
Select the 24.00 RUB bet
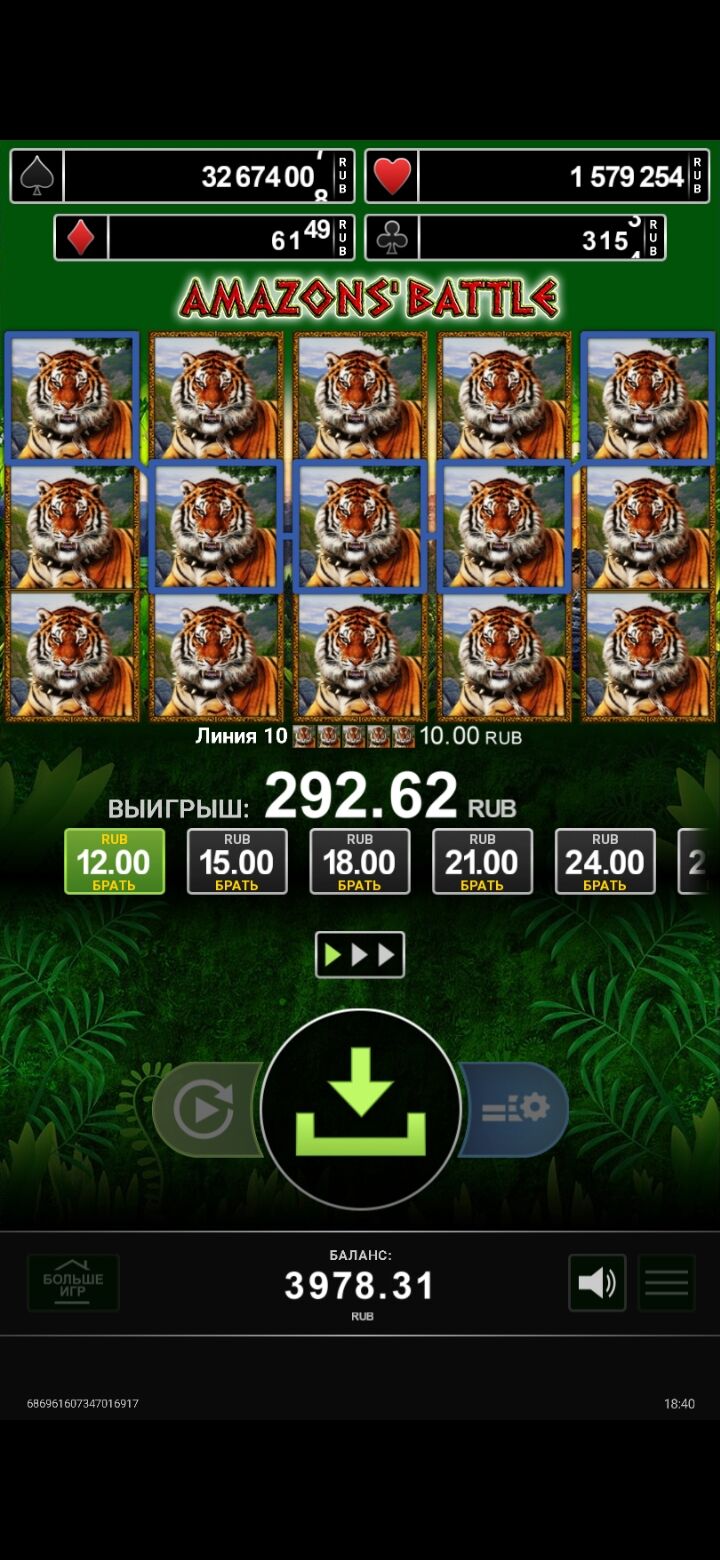click(x=605, y=861)
